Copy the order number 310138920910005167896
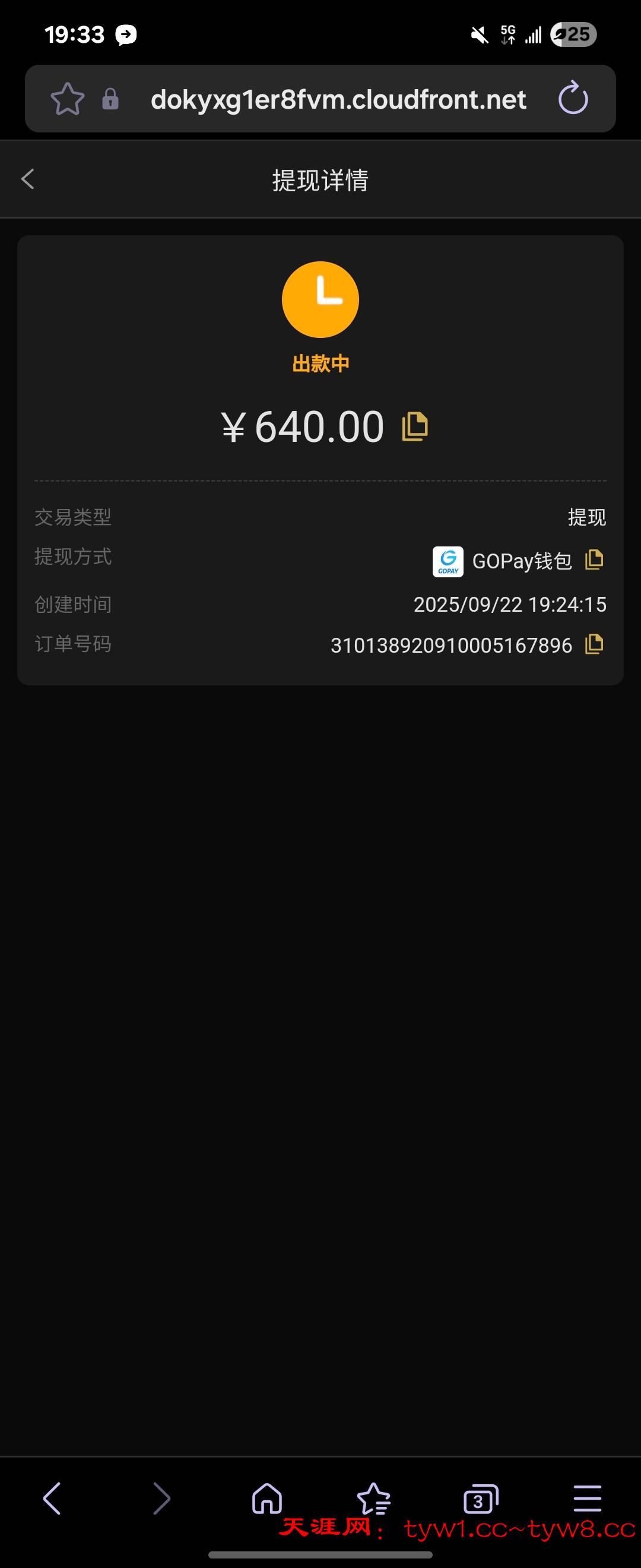 coord(594,644)
